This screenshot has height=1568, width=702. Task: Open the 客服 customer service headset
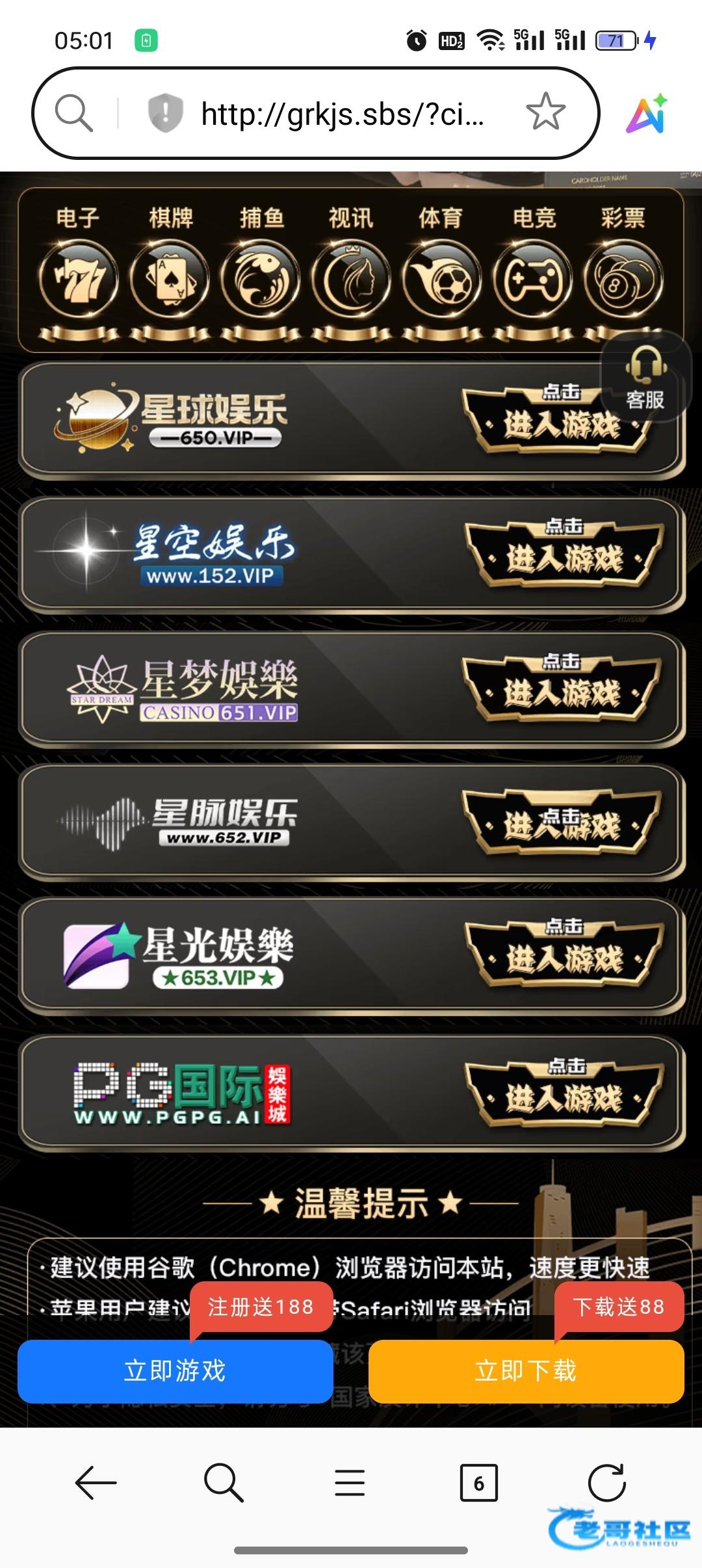pyautogui.click(x=645, y=378)
